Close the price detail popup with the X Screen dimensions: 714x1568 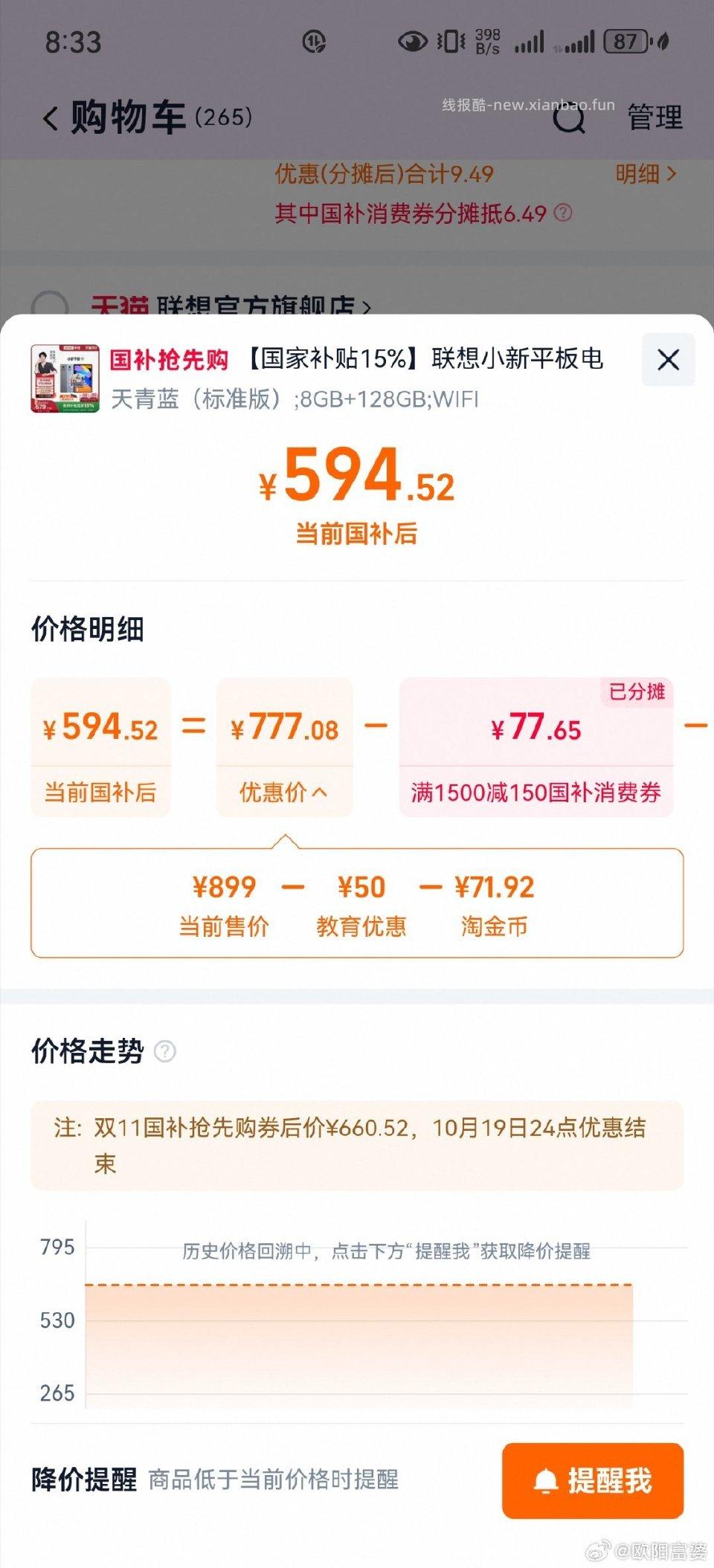(667, 360)
